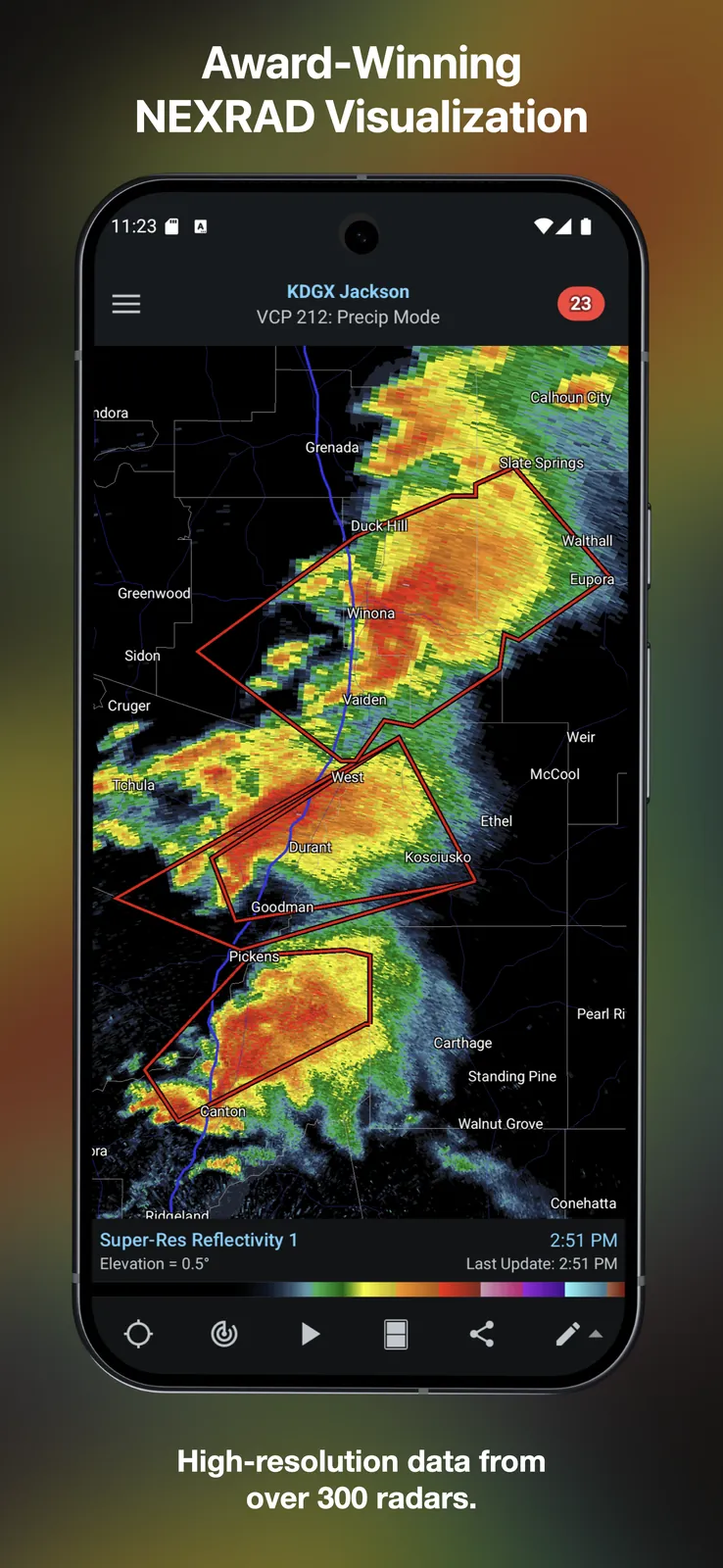This screenshot has height=1568, width=723.
Task: Toggle radar animation playback
Action: tap(310, 1333)
